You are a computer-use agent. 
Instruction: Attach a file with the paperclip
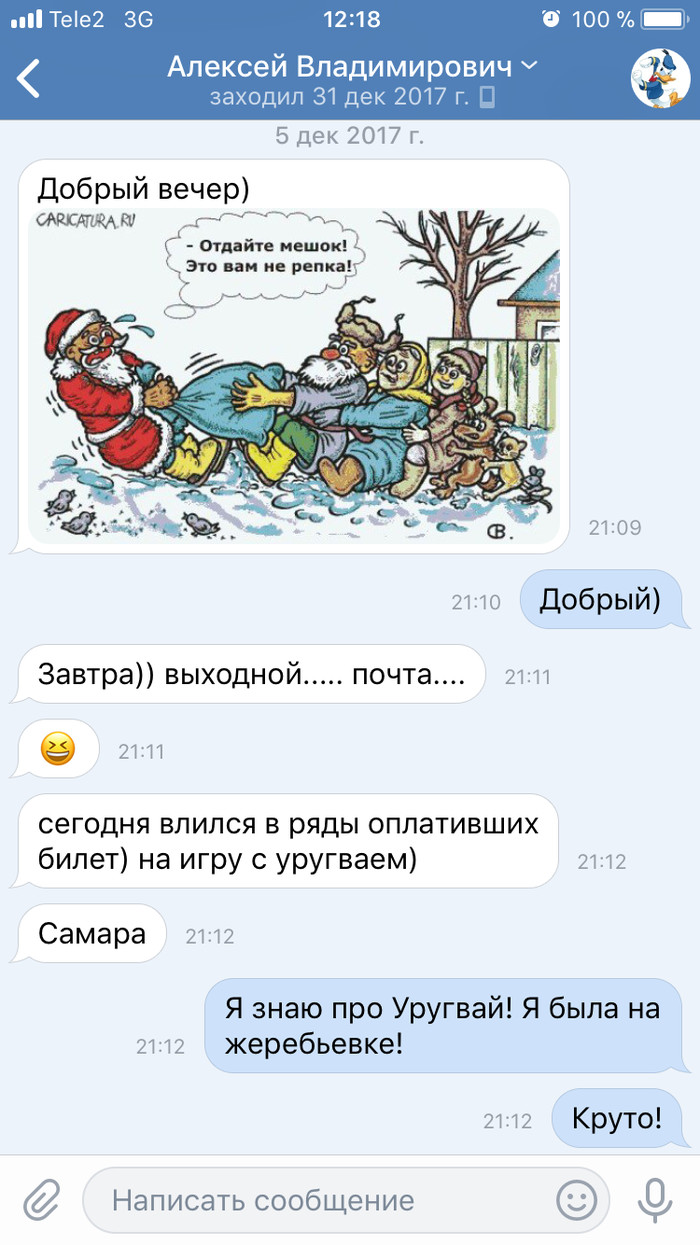(x=41, y=1199)
